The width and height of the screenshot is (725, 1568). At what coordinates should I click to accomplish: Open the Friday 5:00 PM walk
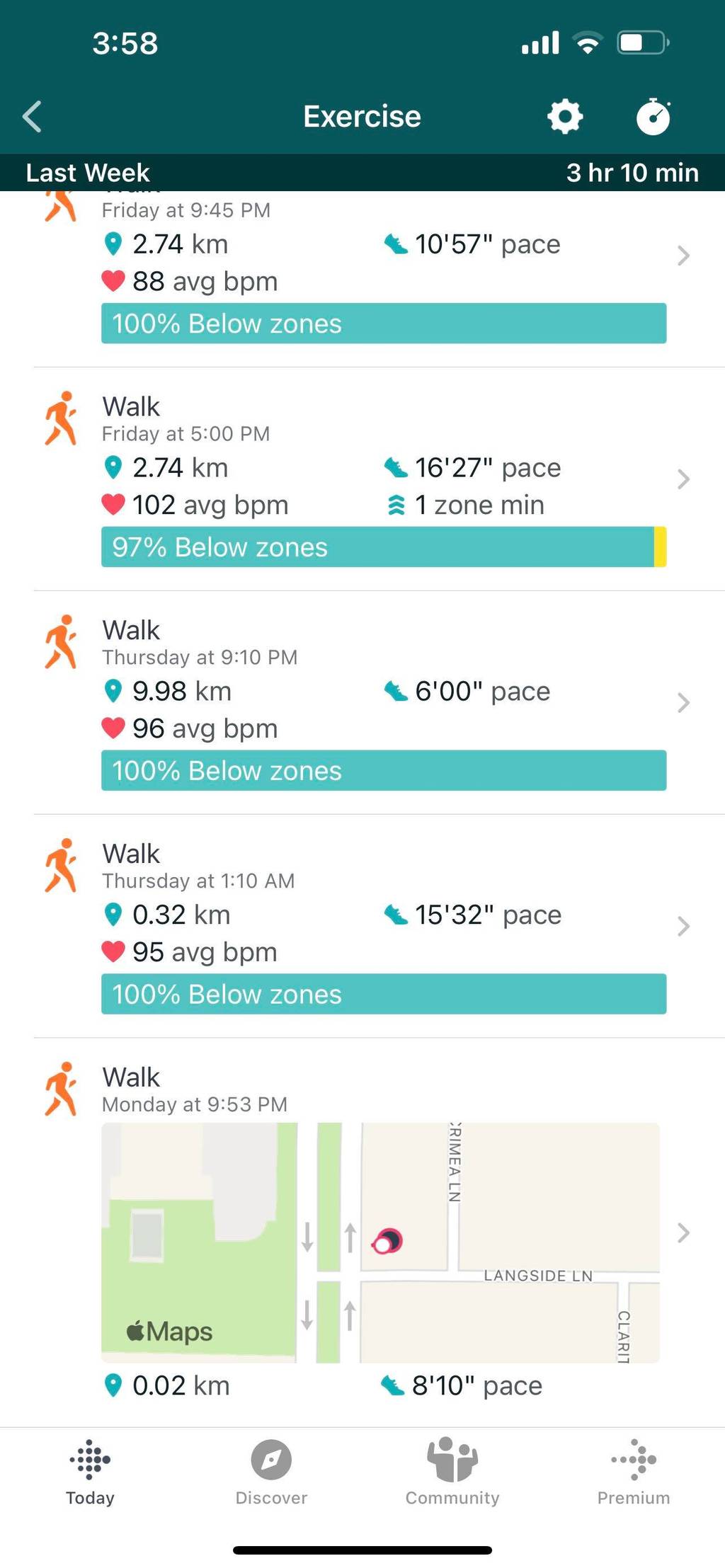pyautogui.click(x=362, y=479)
